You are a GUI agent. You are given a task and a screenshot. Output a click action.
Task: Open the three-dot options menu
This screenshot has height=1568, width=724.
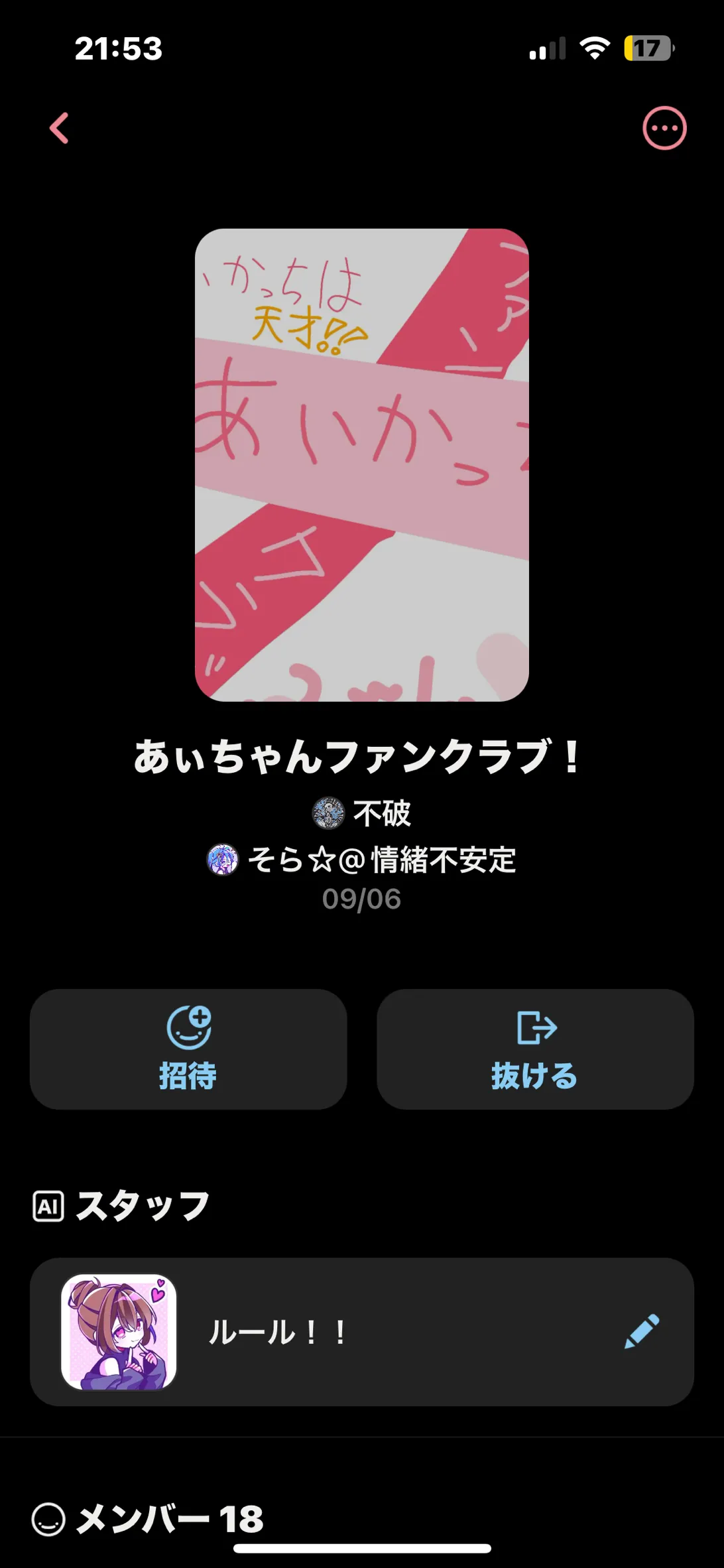pos(664,128)
